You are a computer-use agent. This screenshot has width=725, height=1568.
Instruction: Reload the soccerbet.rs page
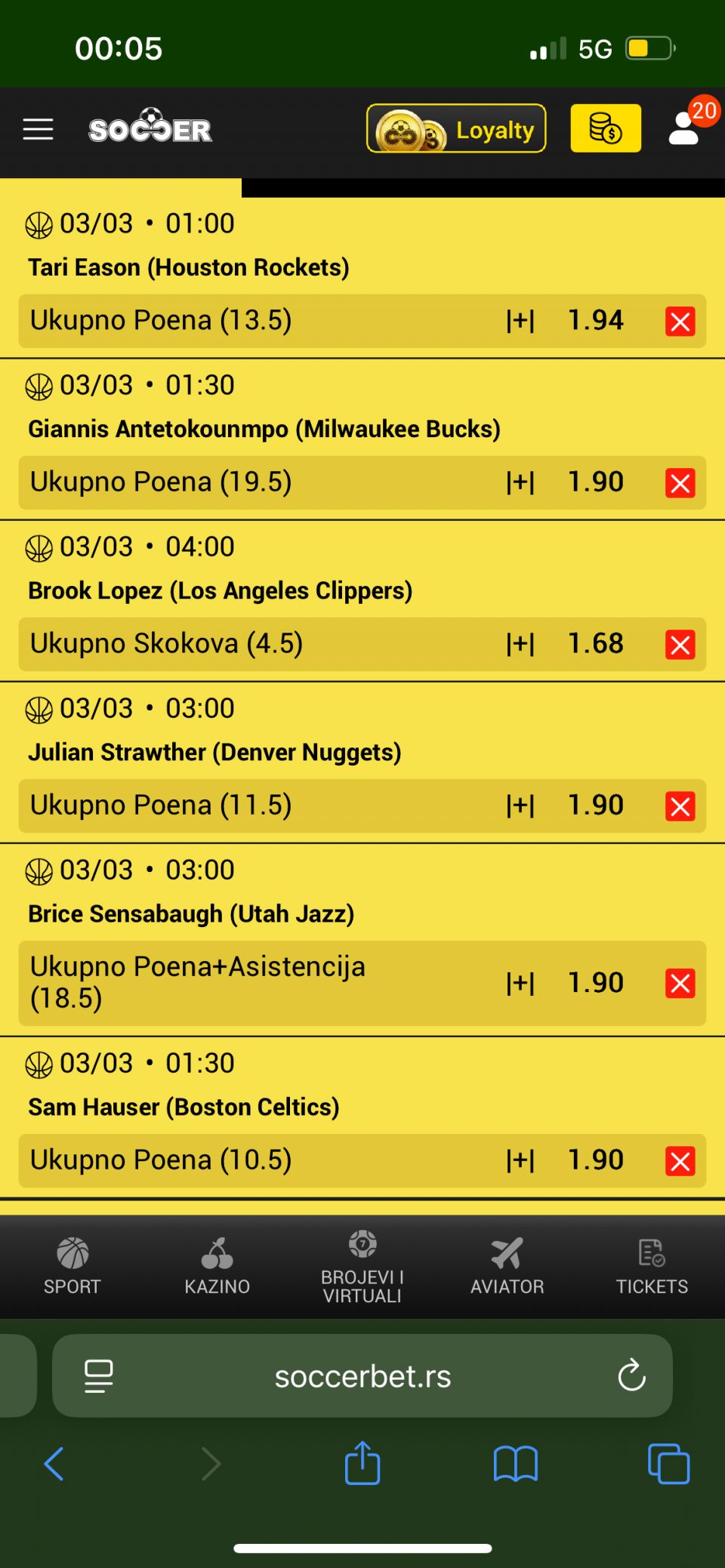(631, 1375)
